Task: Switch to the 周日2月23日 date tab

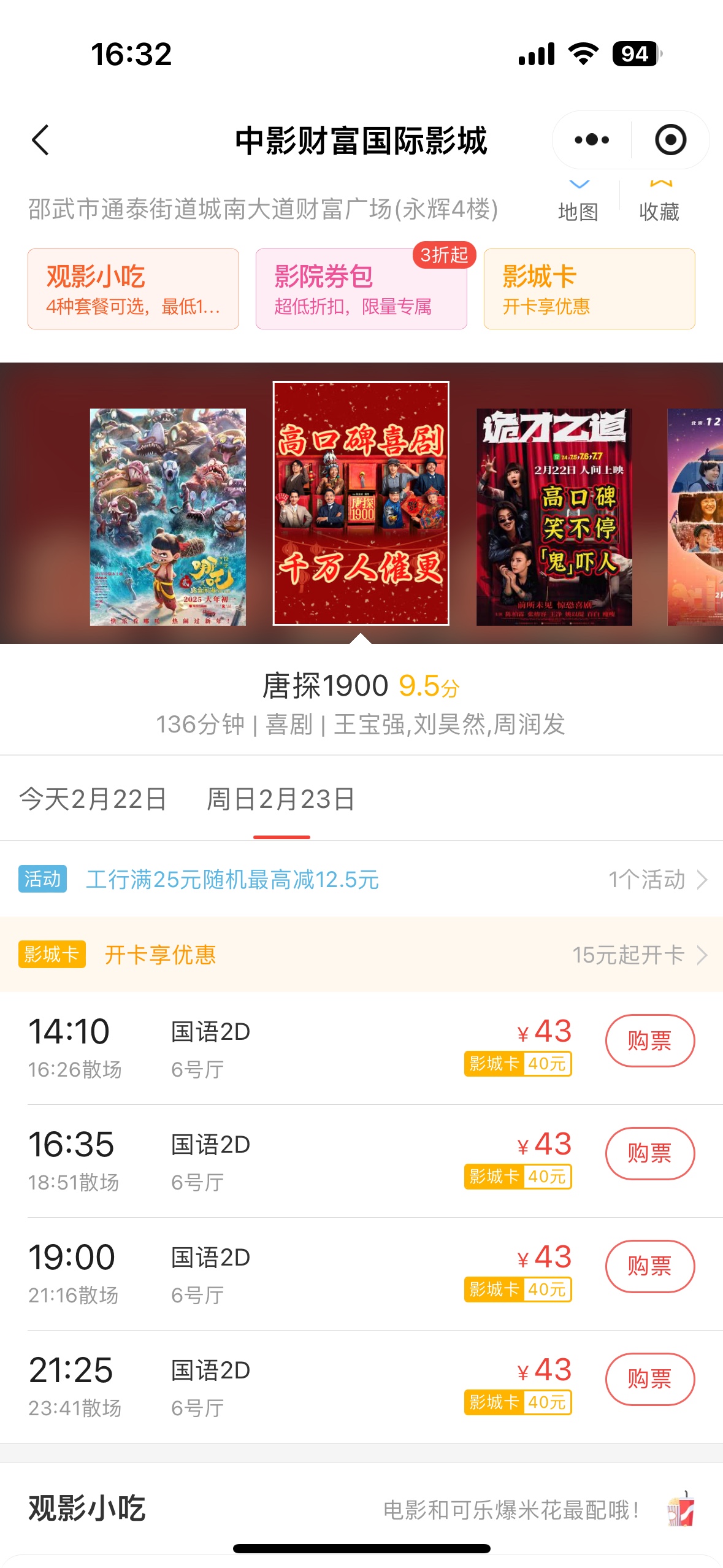Action: point(281,799)
